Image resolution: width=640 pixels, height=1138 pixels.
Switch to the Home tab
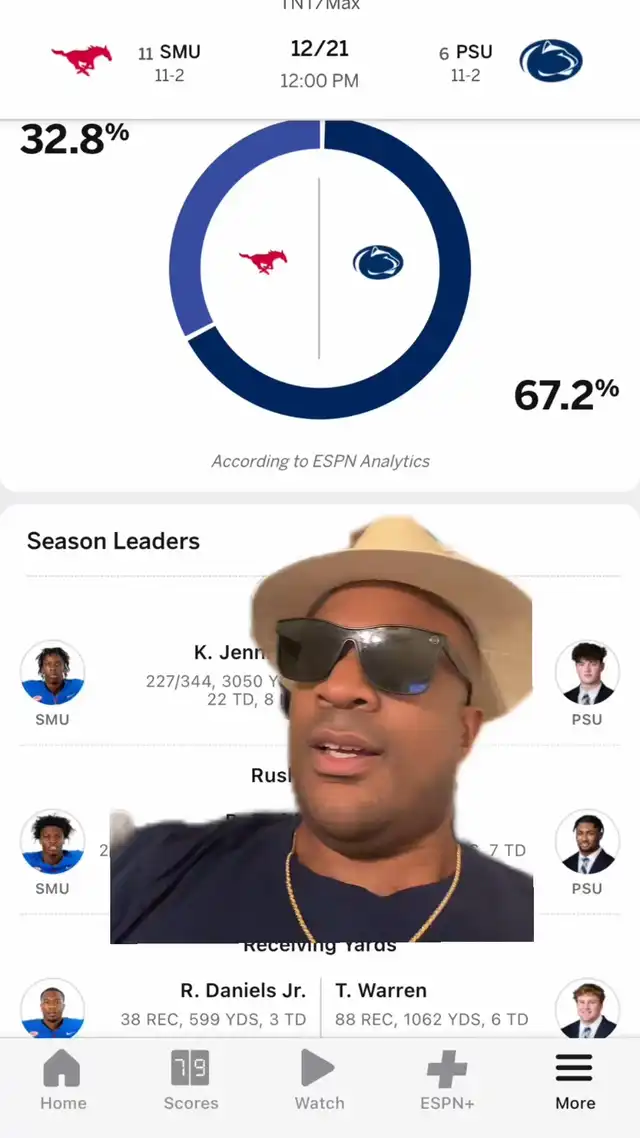coord(63,1081)
